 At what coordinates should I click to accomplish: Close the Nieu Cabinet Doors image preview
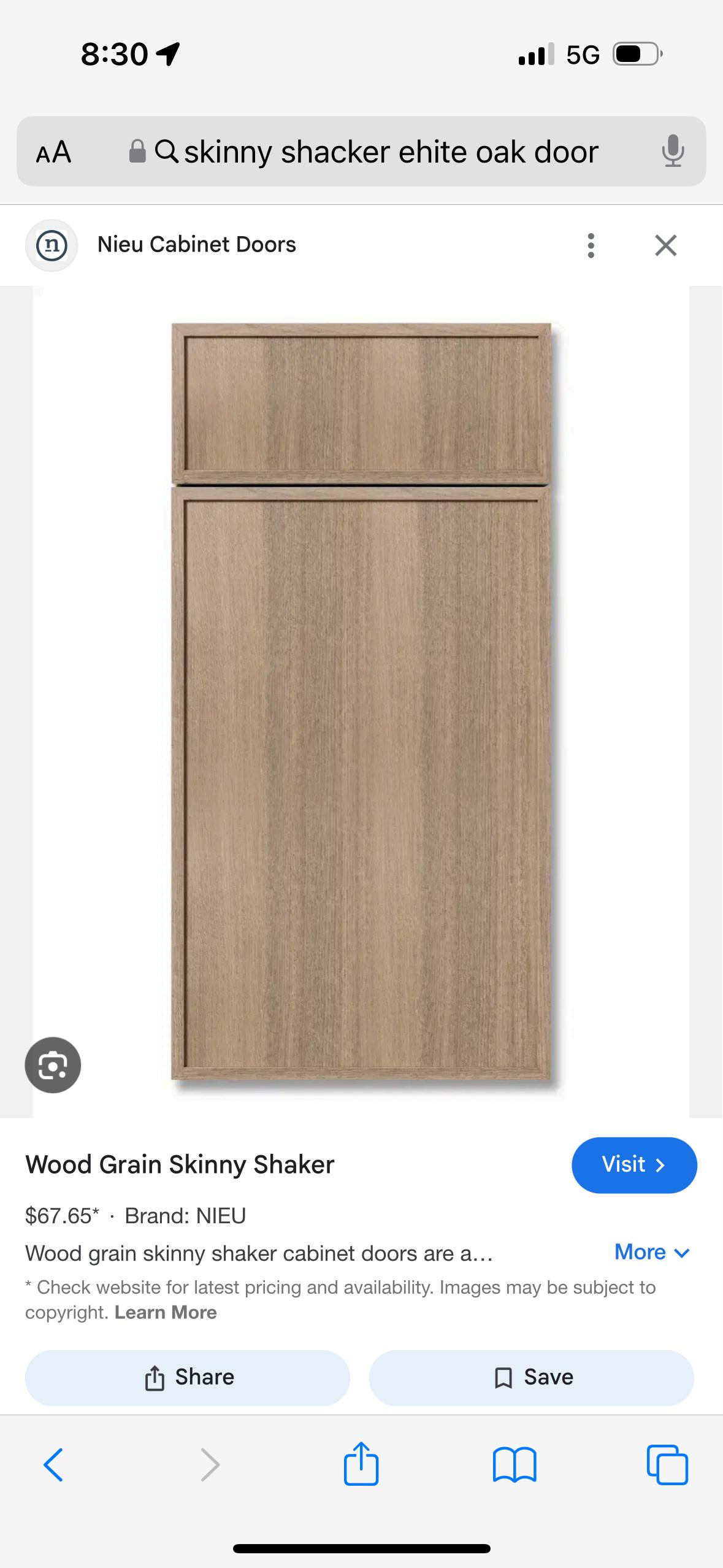[665, 245]
